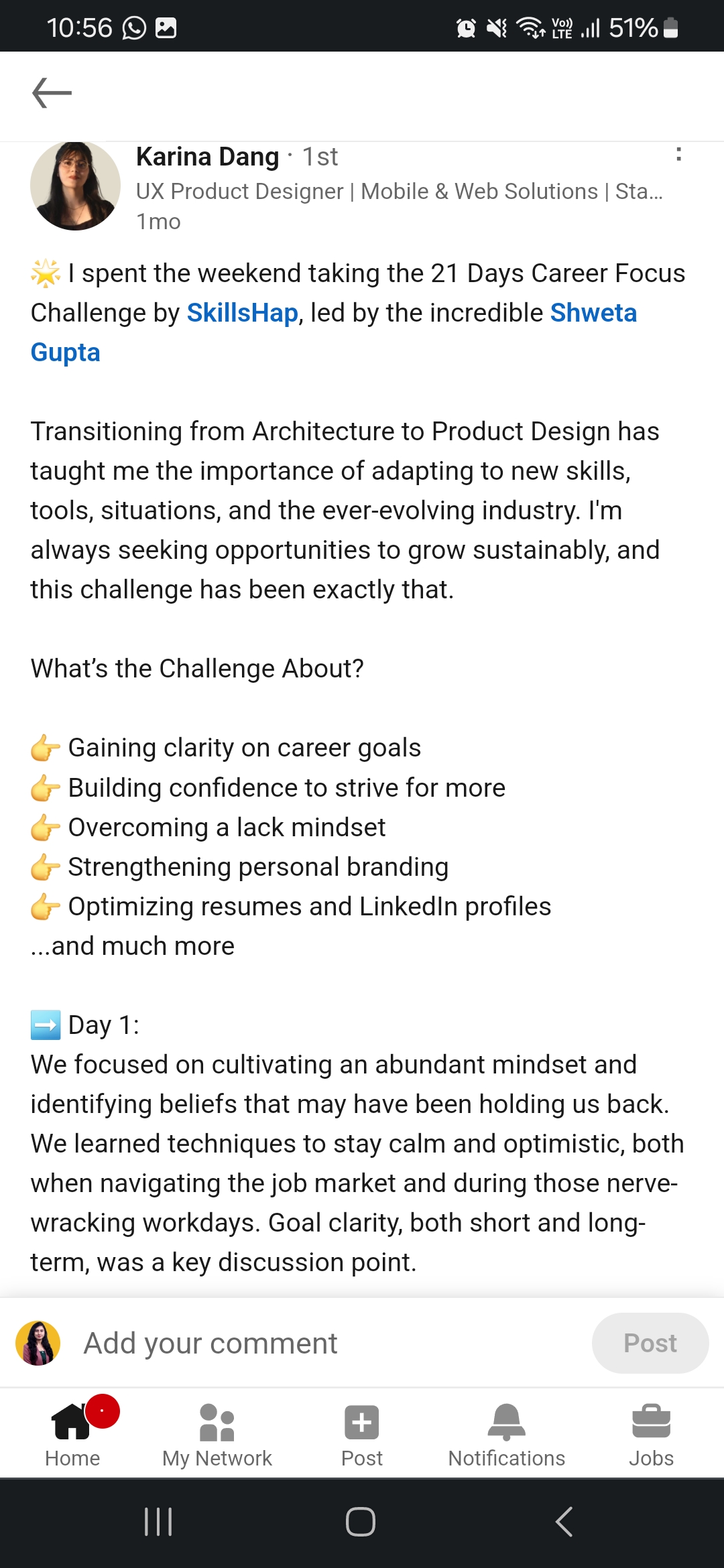Follow the SkillsHap mention link
This screenshot has height=1568, width=724.
pos(242,313)
